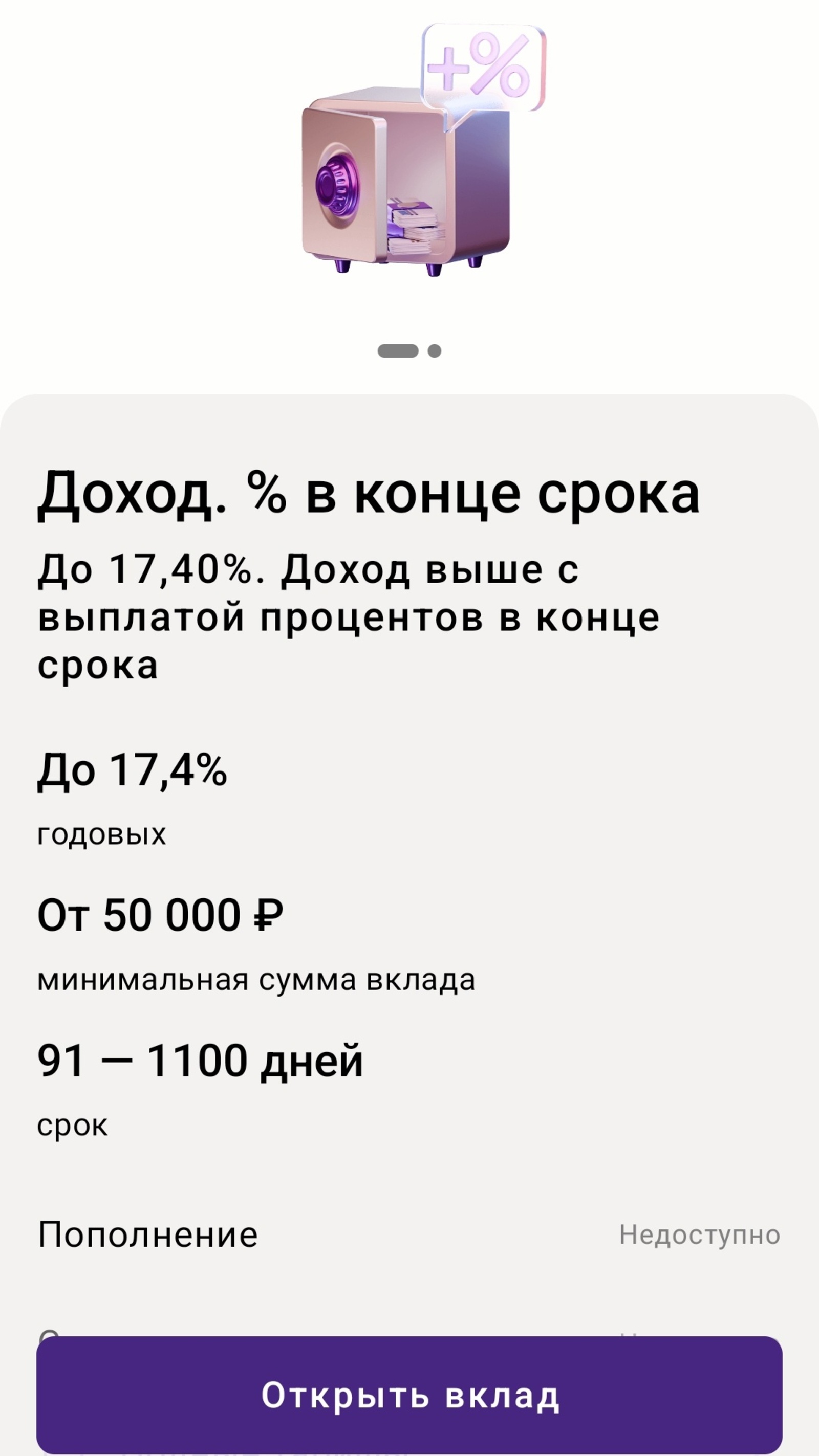Screen dimensions: 819x1456
Task: Go to the second carousel page dot
Action: click(x=435, y=351)
